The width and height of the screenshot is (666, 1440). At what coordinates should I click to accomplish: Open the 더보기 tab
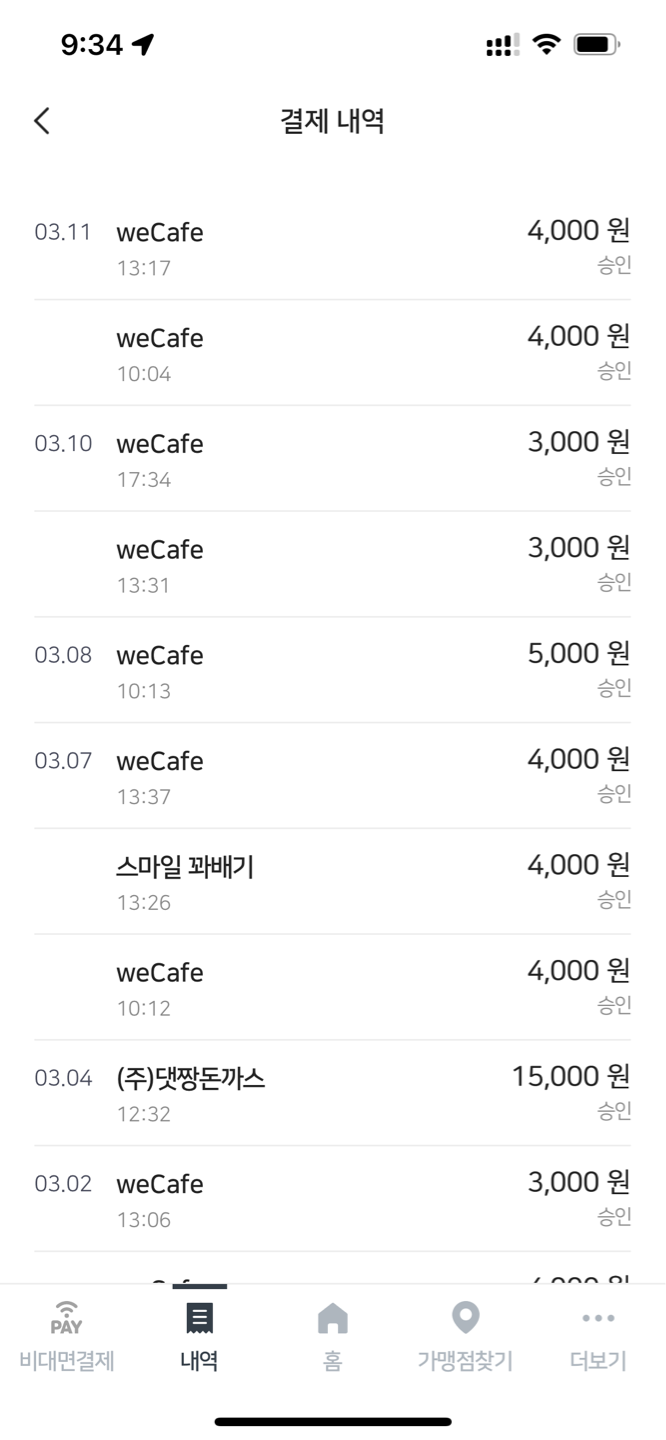[x=598, y=1335]
